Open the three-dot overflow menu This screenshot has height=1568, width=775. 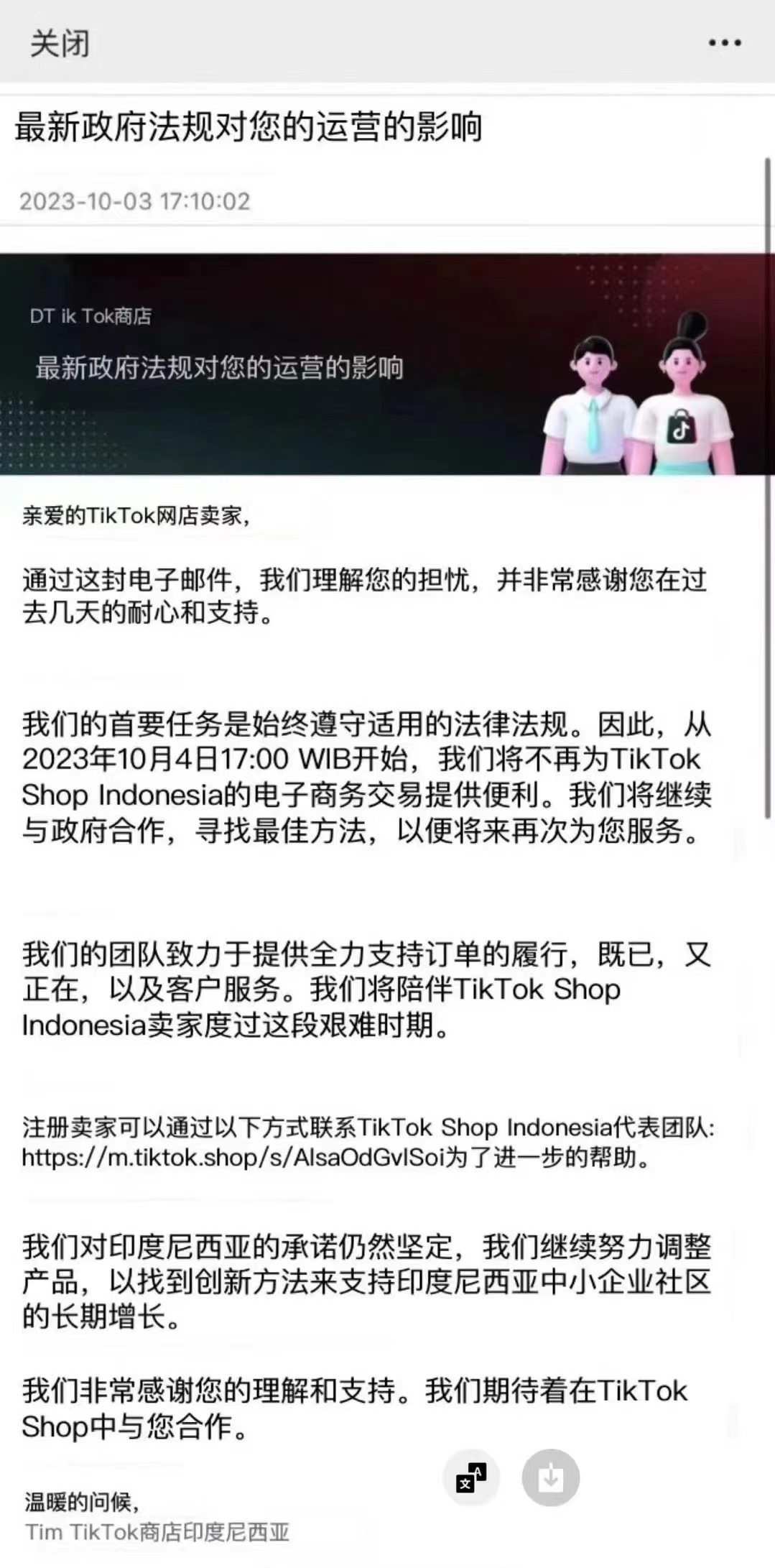(x=724, y=43)
